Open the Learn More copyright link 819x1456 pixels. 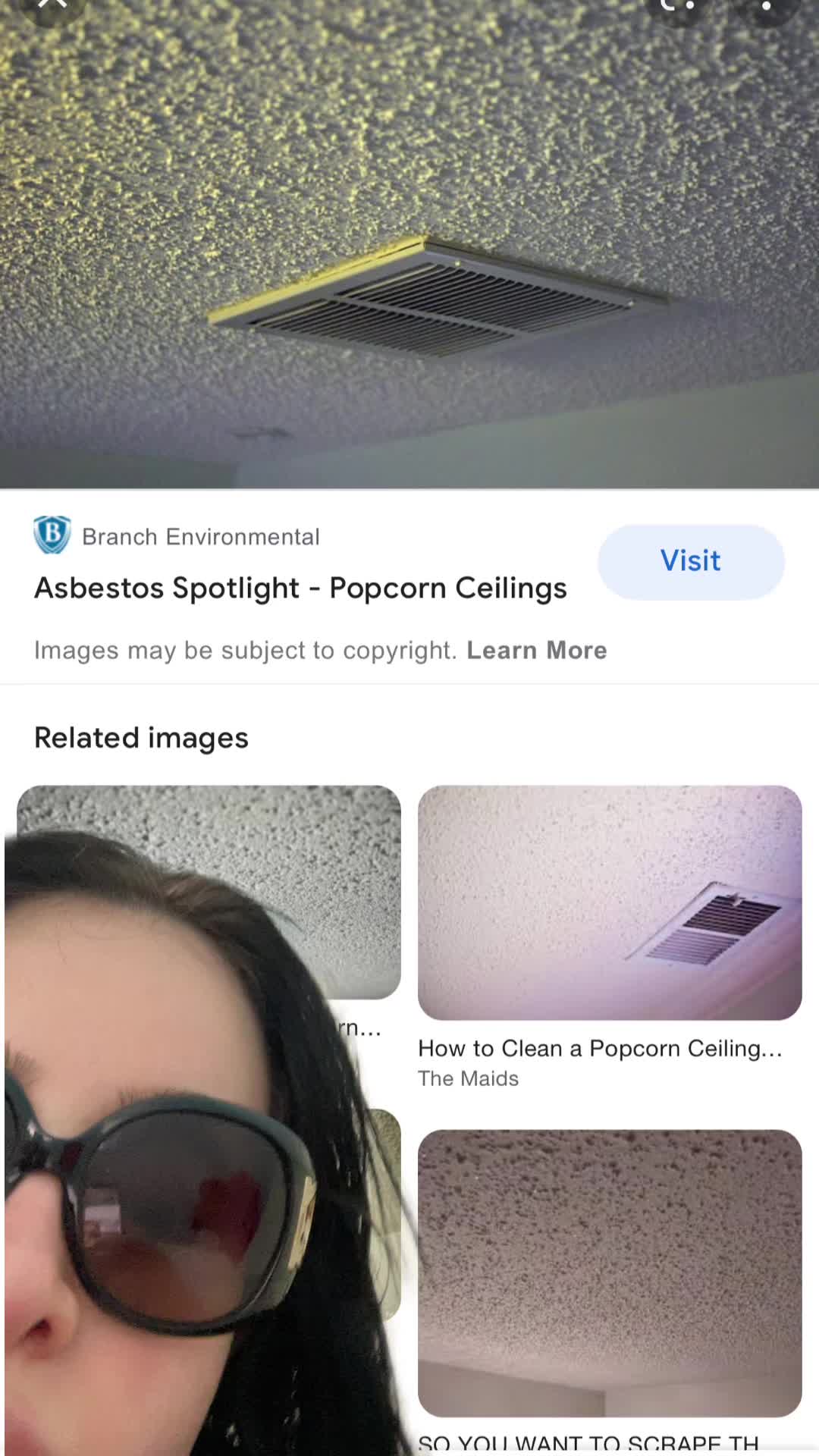(536, 651)
